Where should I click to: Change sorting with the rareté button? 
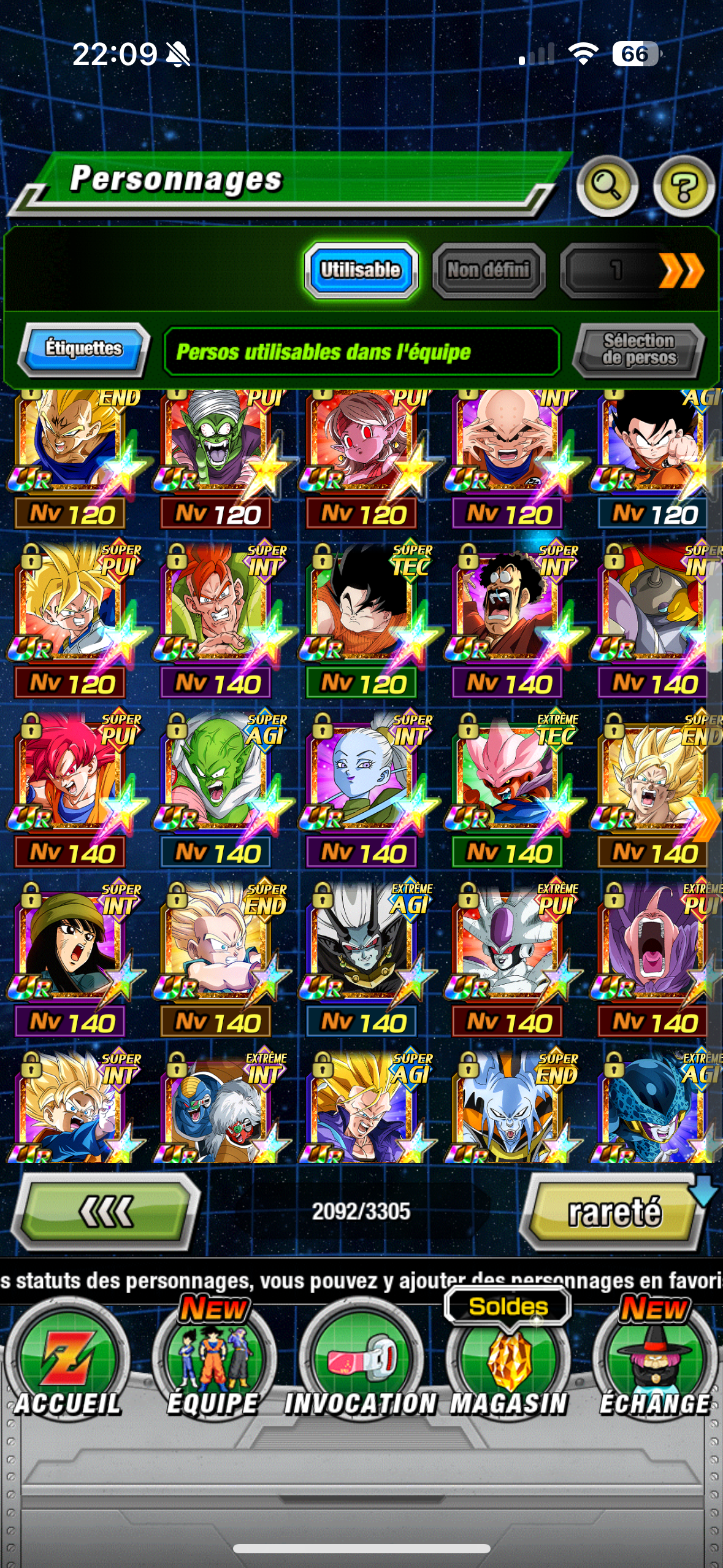(x=614, y=1211)
